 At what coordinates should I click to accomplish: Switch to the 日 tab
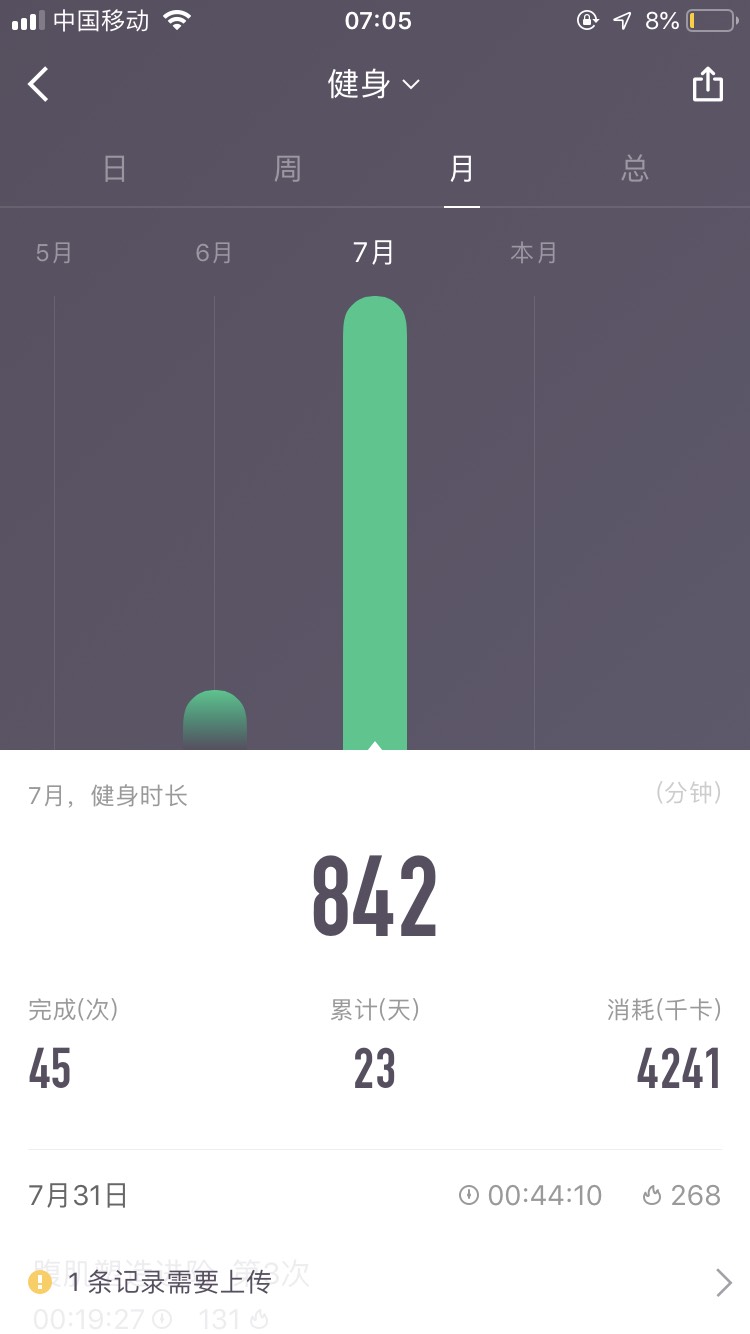pos(115,169)
